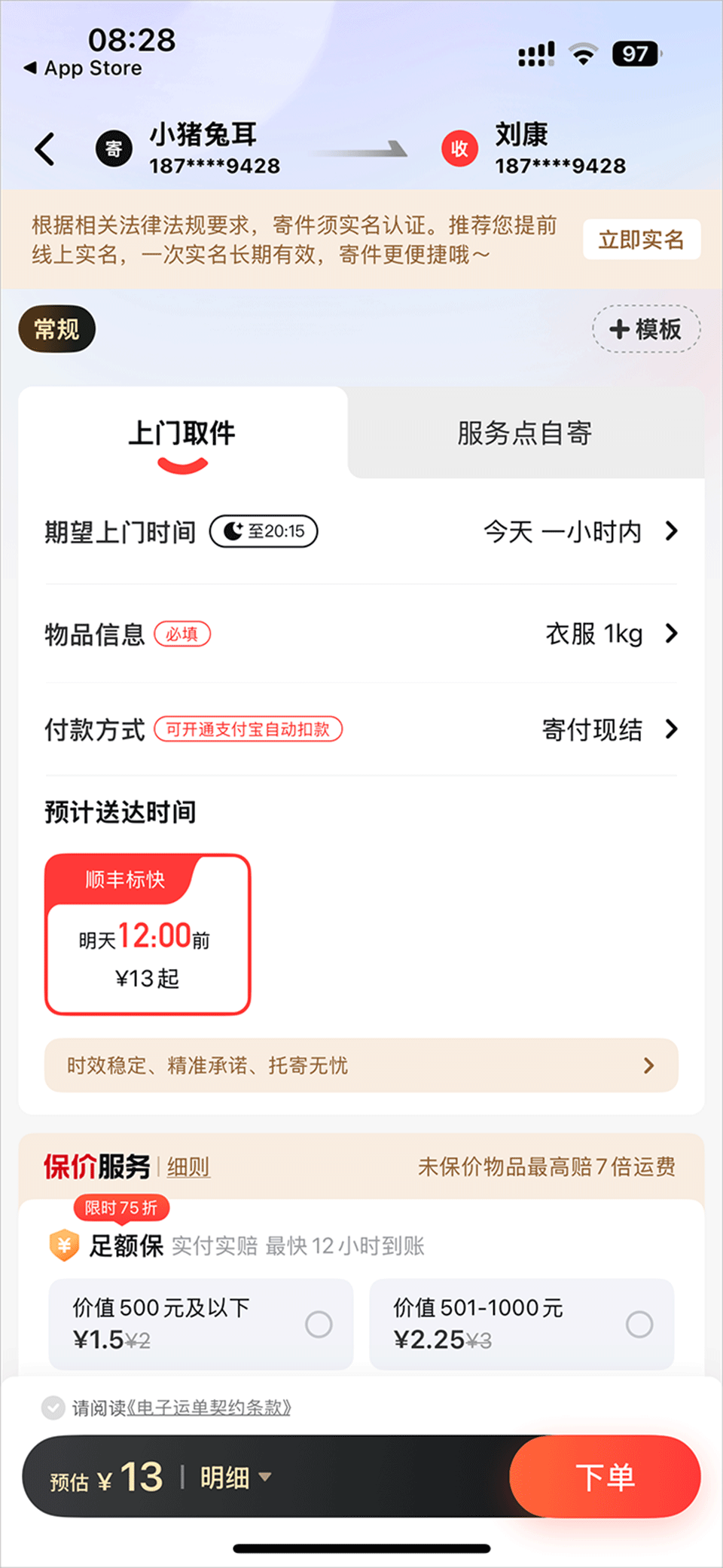The width and height of the screenshot is (723, 1568).
Task: Open the 时效稳定、精准承诺 info banner
Action: coord(361,1065)
